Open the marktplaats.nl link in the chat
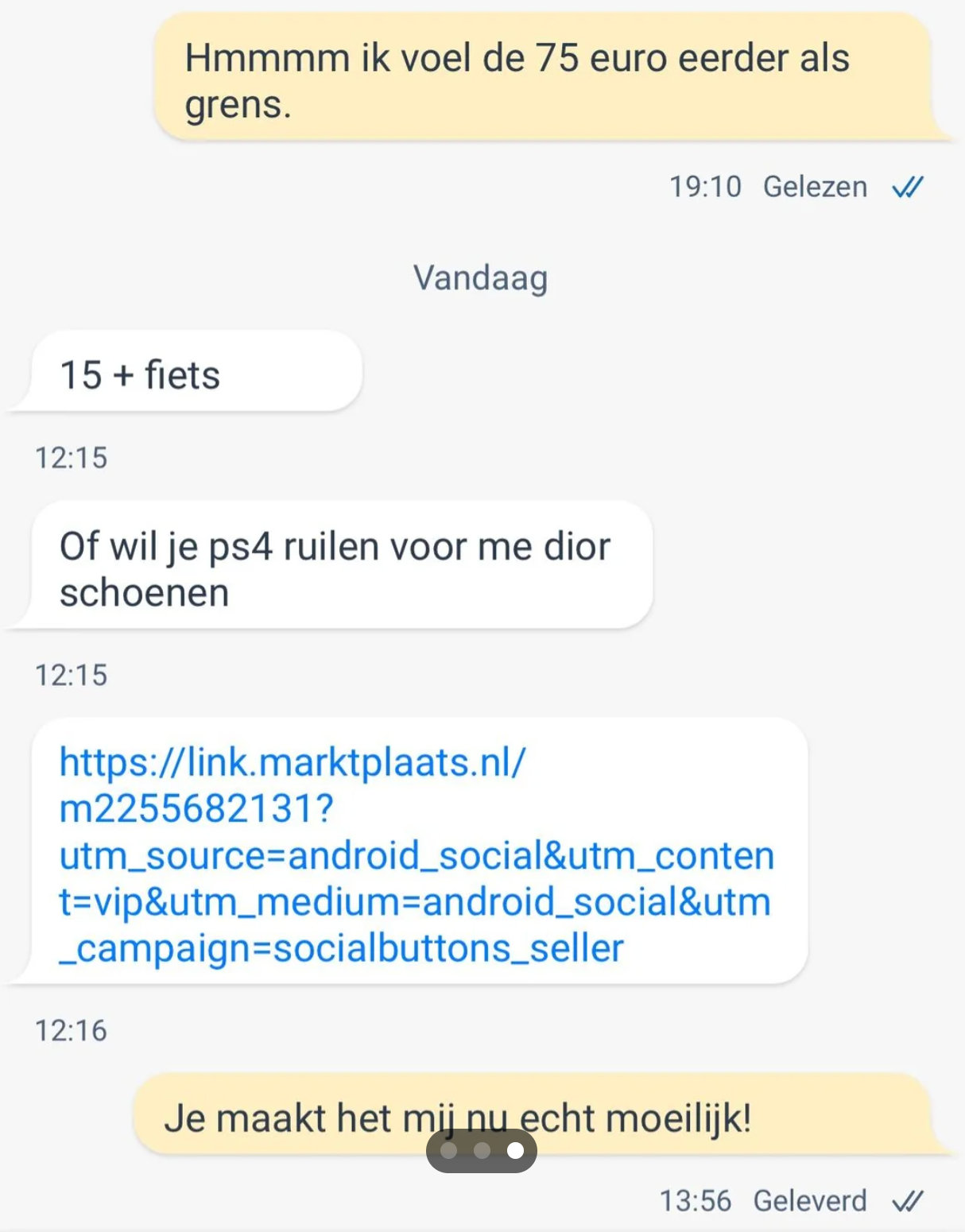Viewport: 965px width, 1232px height. [x=416, y=854]
